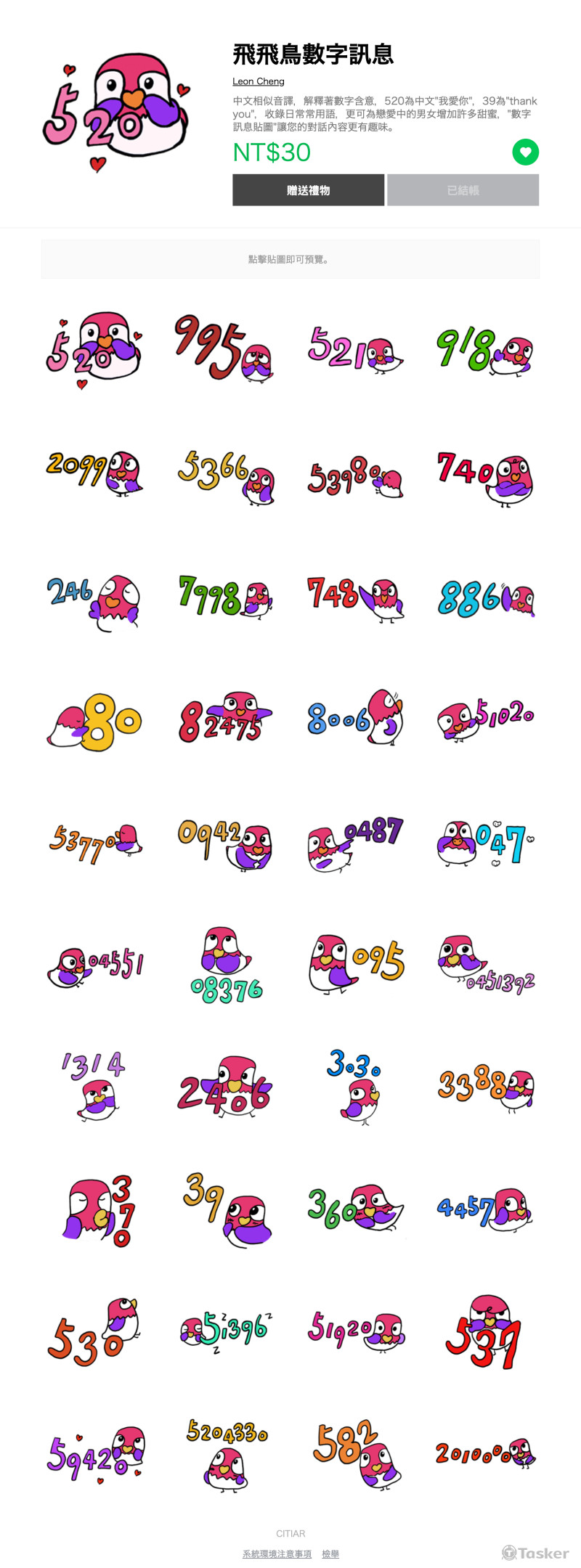
Task: Open creator page via Leon Cheng link
Action: pos(258,81)
